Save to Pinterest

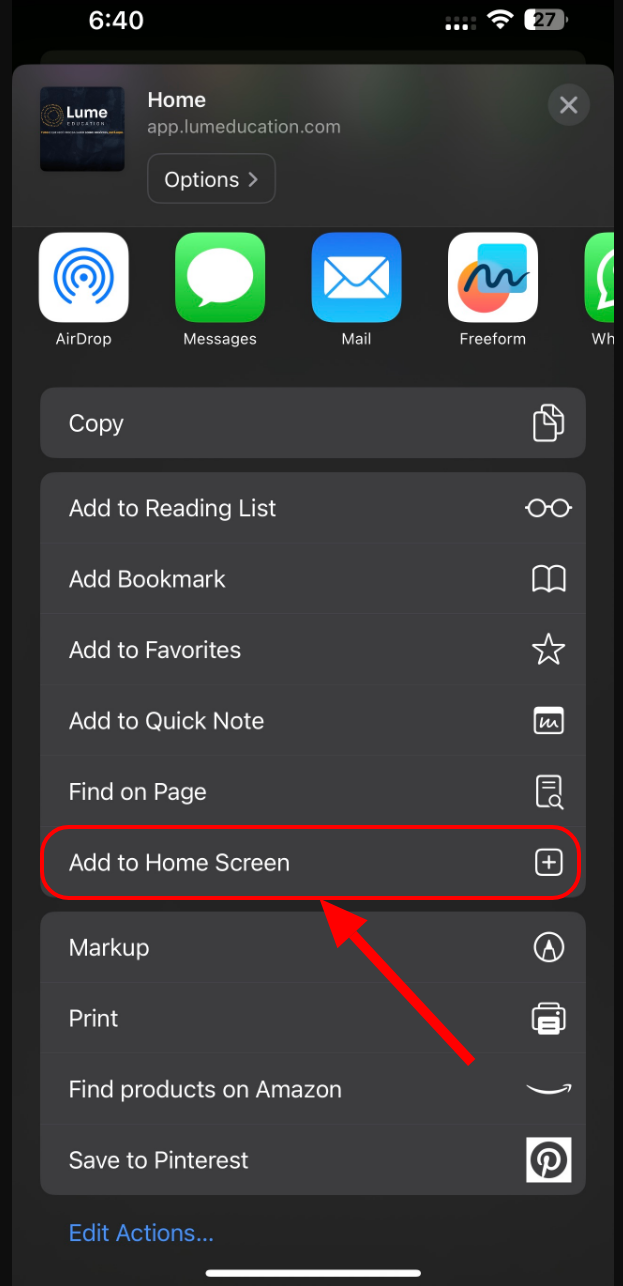(313, 1160)
